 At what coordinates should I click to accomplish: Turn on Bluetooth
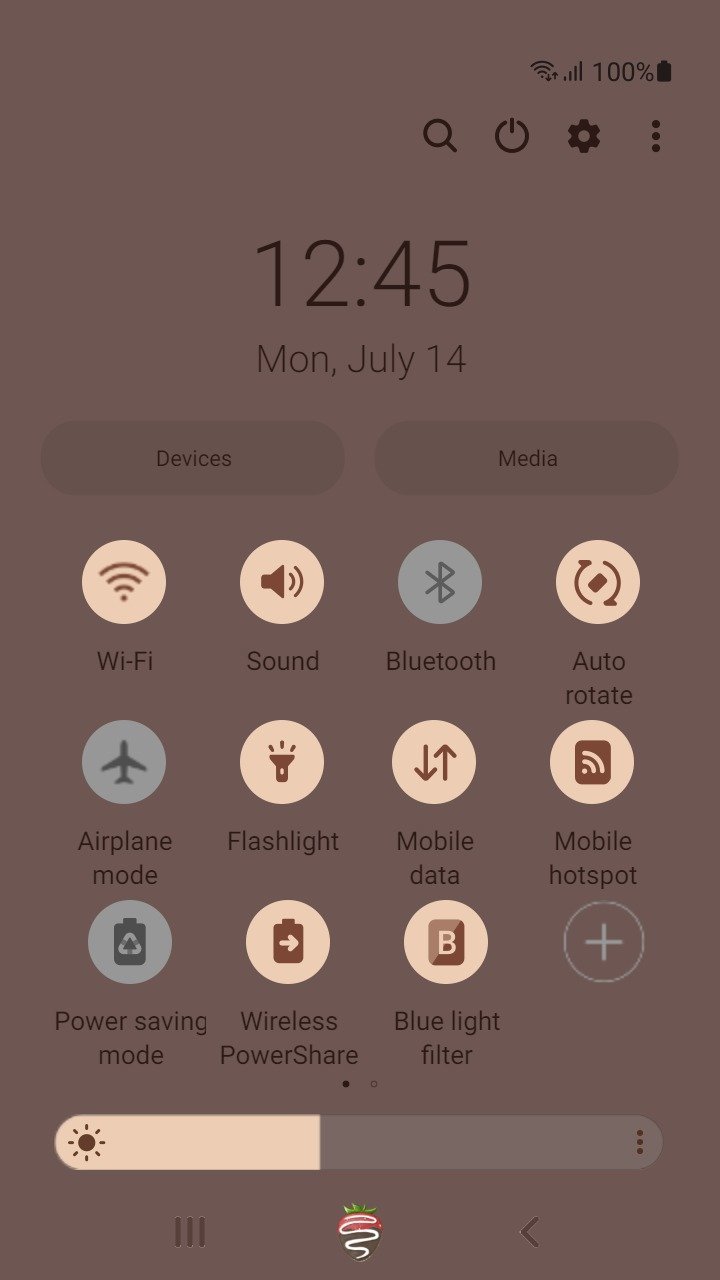[440, 582]
